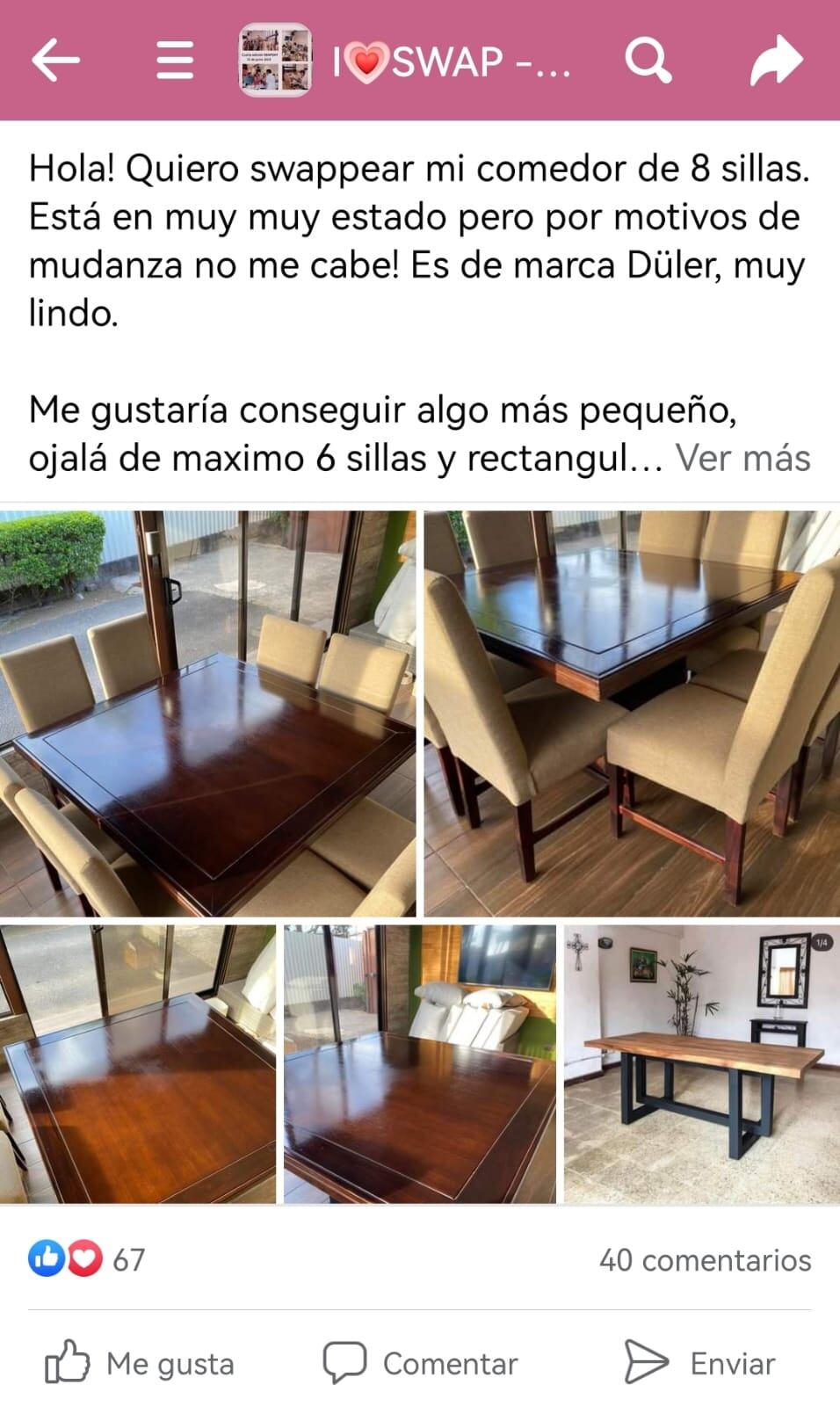Open the photo showing the beige chairs closeup
The image size is (840, 1406).
click(631, 714)
